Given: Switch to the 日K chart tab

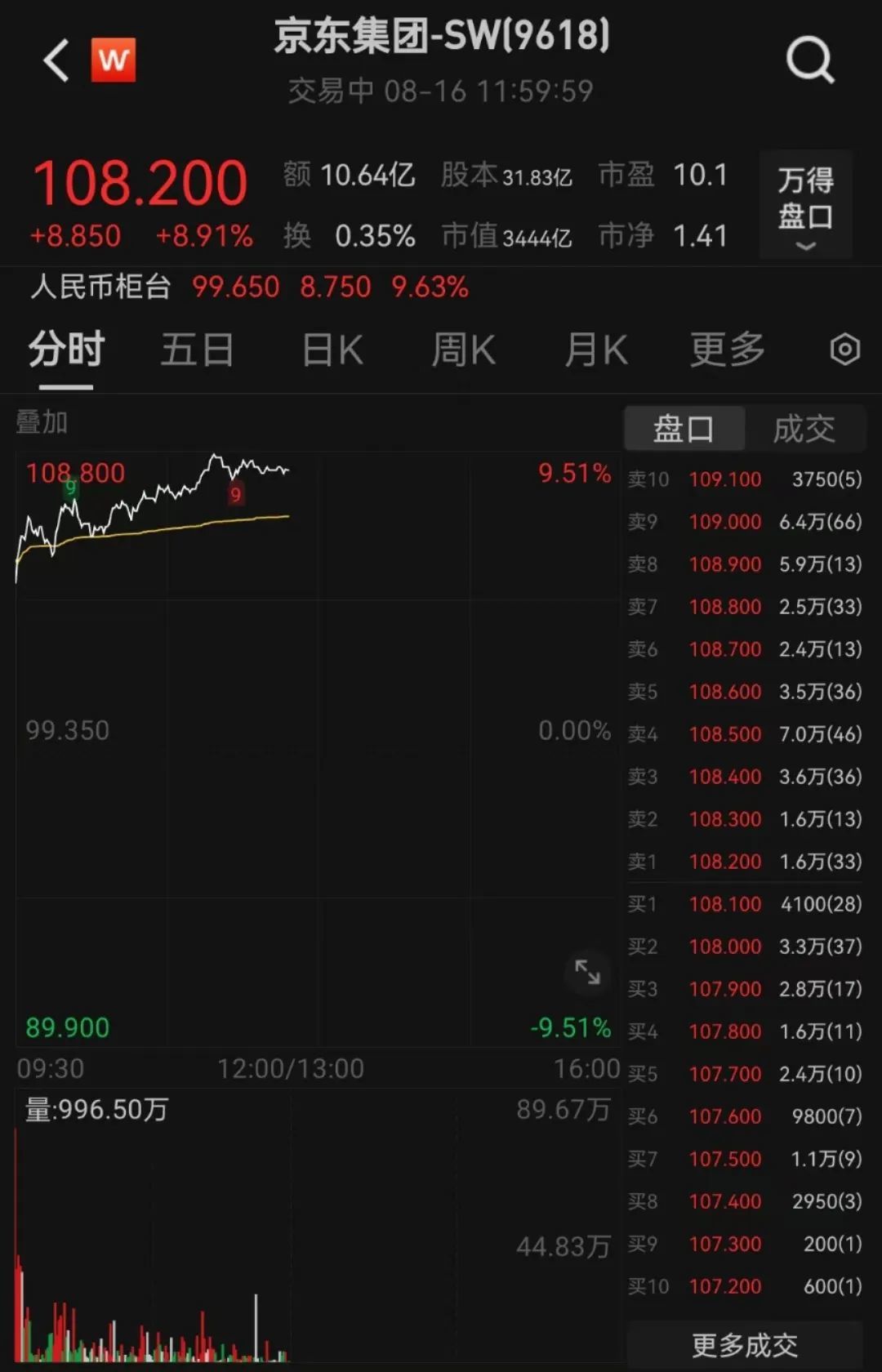Looking at the screenshot, I should [332, 350].
